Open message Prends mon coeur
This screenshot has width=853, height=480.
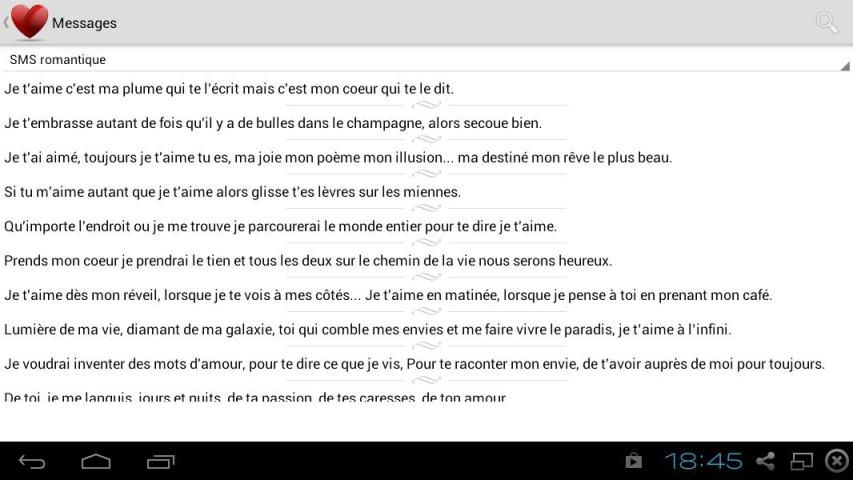pos(308,261)
